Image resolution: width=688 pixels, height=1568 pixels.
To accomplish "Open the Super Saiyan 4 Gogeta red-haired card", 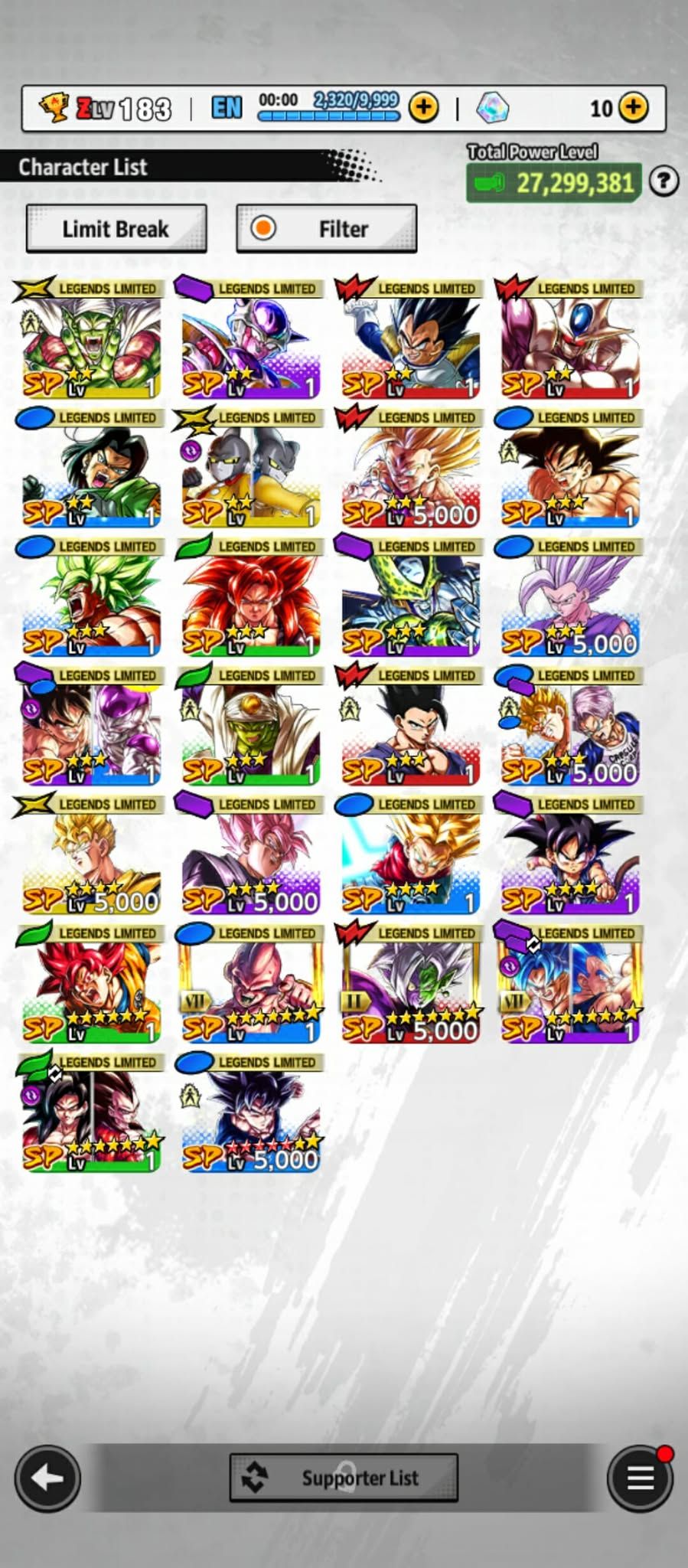I will coord(250,599).
